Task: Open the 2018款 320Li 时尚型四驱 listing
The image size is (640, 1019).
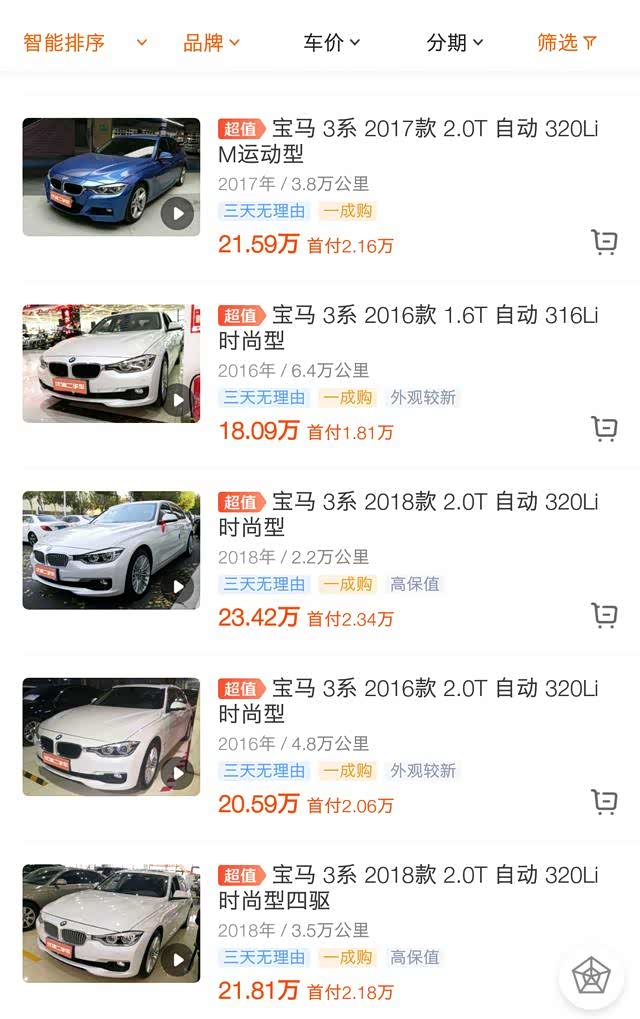Action: (408, 887)
